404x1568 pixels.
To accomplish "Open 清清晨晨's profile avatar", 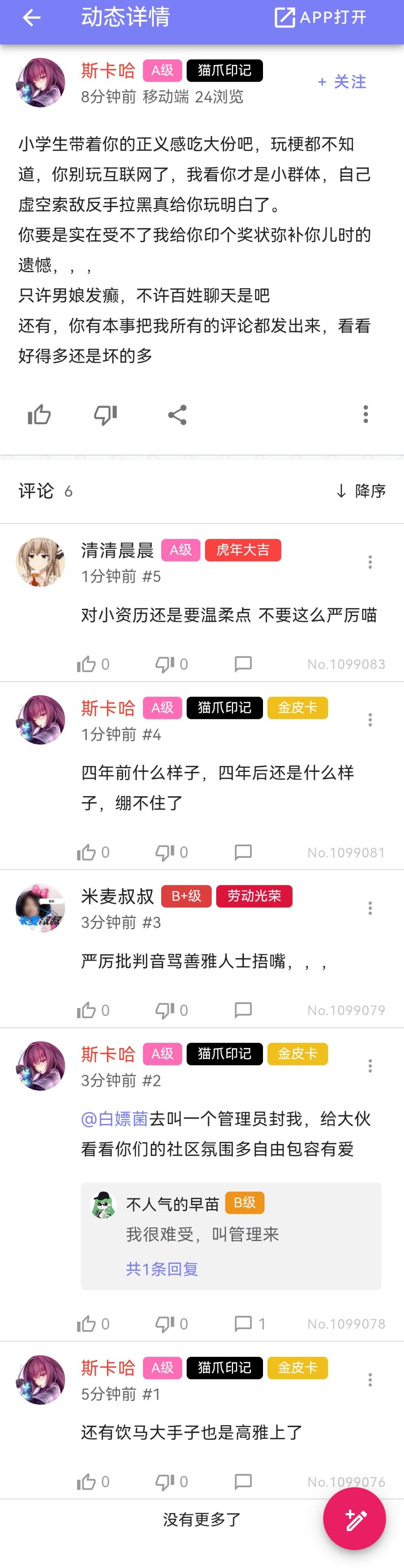I will [x=40, y=562].
